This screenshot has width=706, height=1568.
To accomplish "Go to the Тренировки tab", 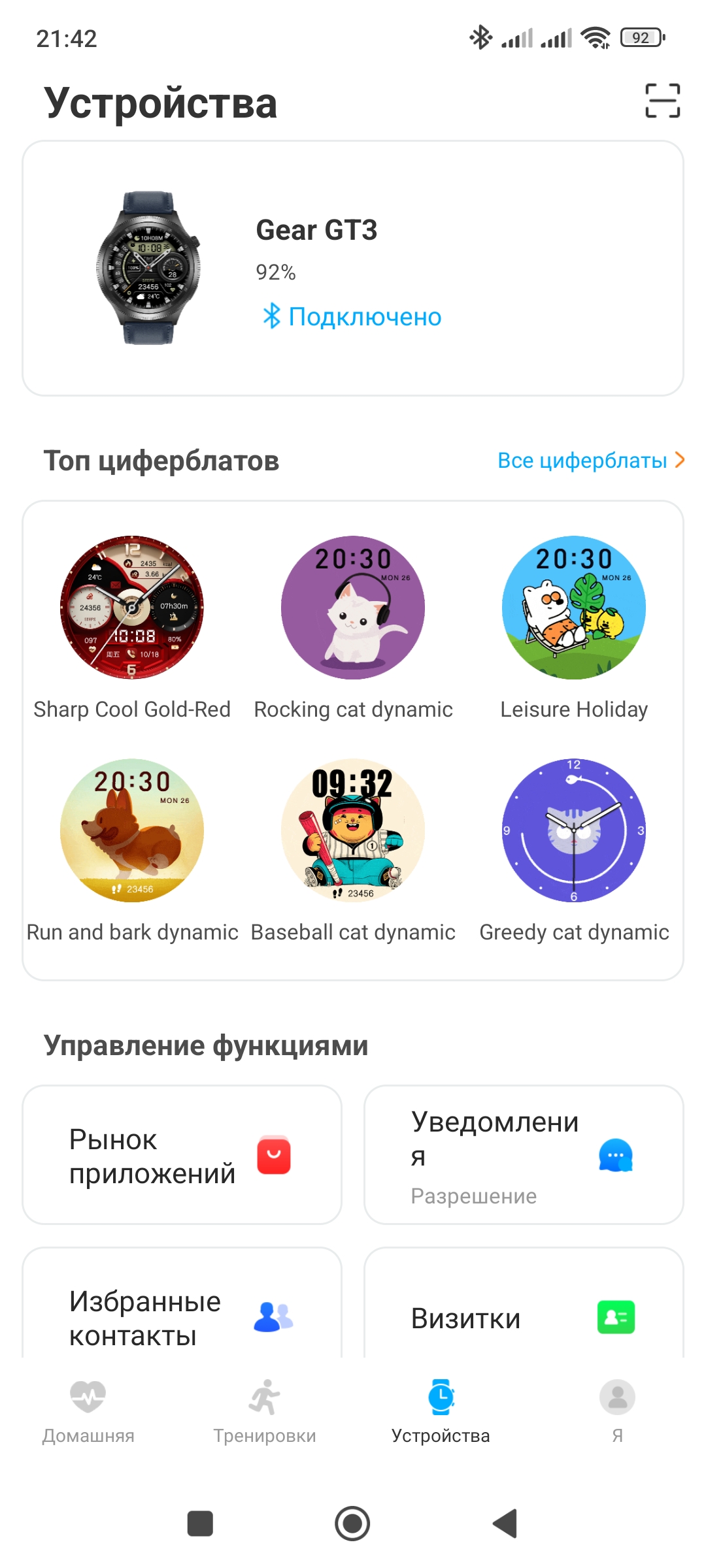I will point(265,1411).
